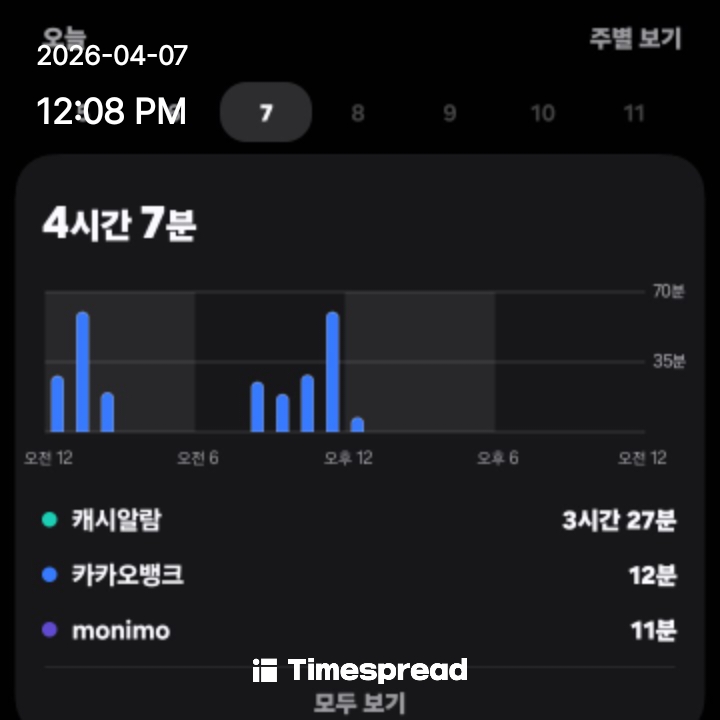Select day 8 in the date strip
The image size is (720, 720).
tap(357, 113)
